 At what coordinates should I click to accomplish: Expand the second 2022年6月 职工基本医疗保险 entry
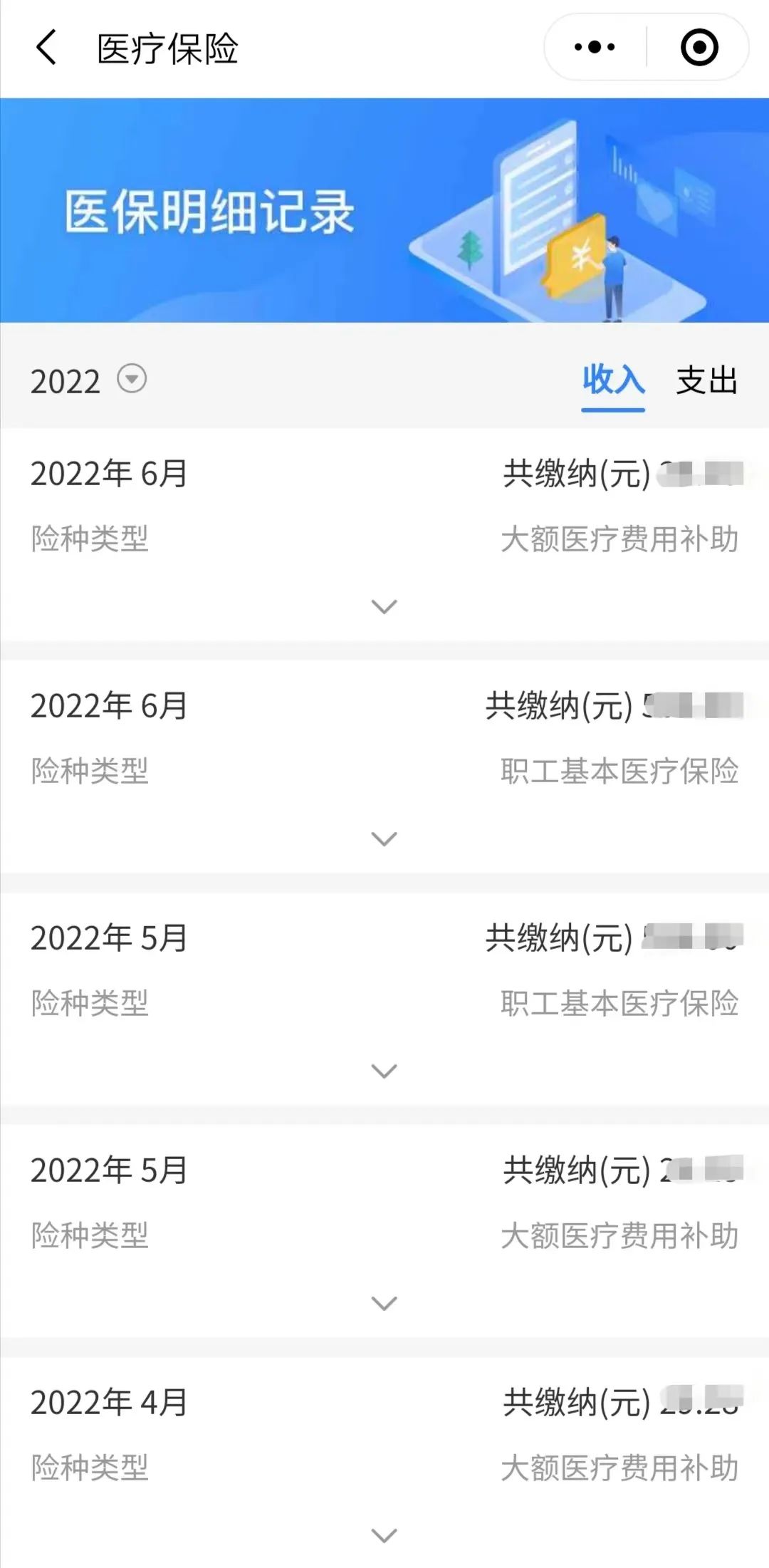(384, 838)
